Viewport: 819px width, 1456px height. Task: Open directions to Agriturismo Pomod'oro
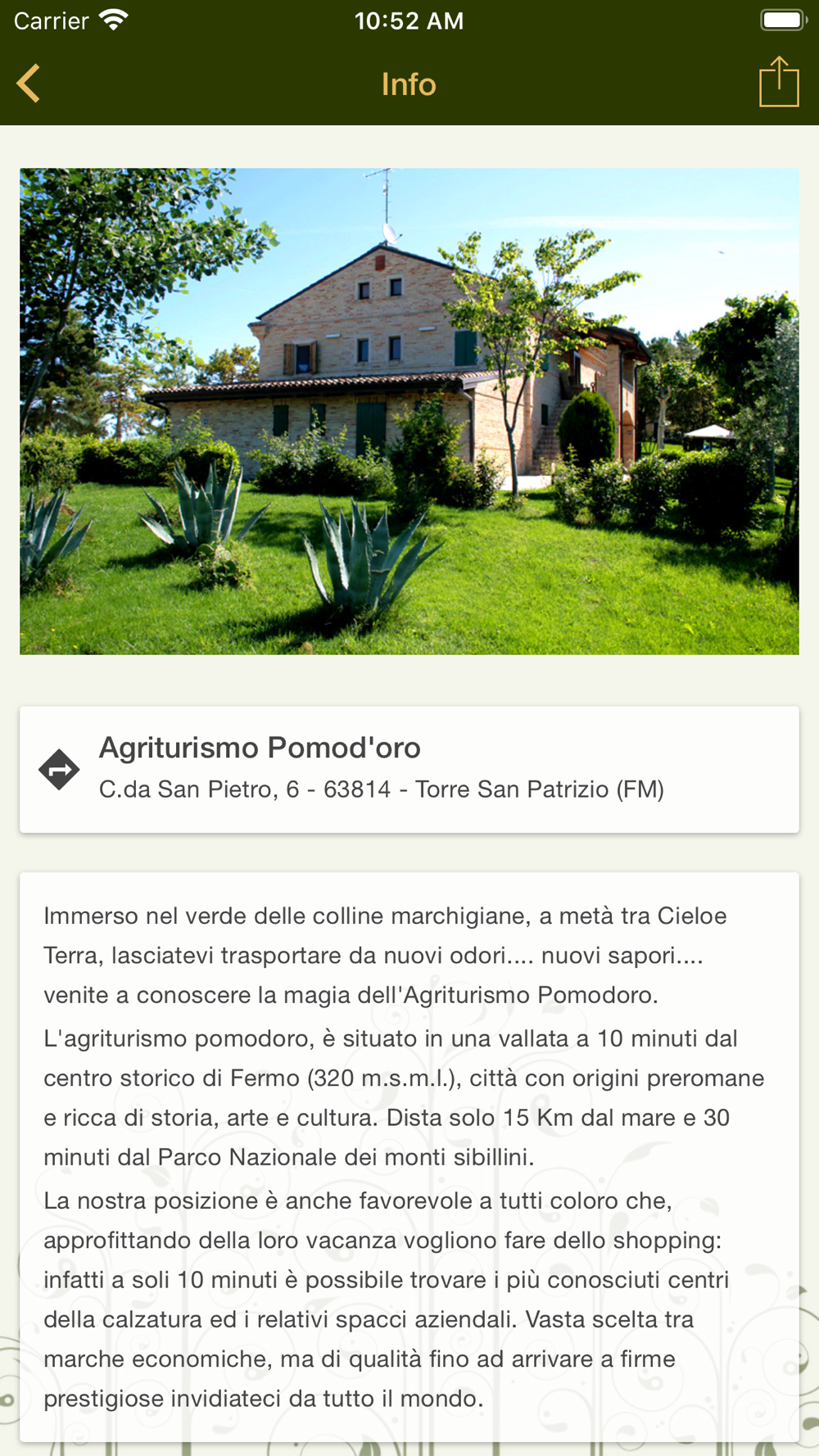tap(59, 770)
